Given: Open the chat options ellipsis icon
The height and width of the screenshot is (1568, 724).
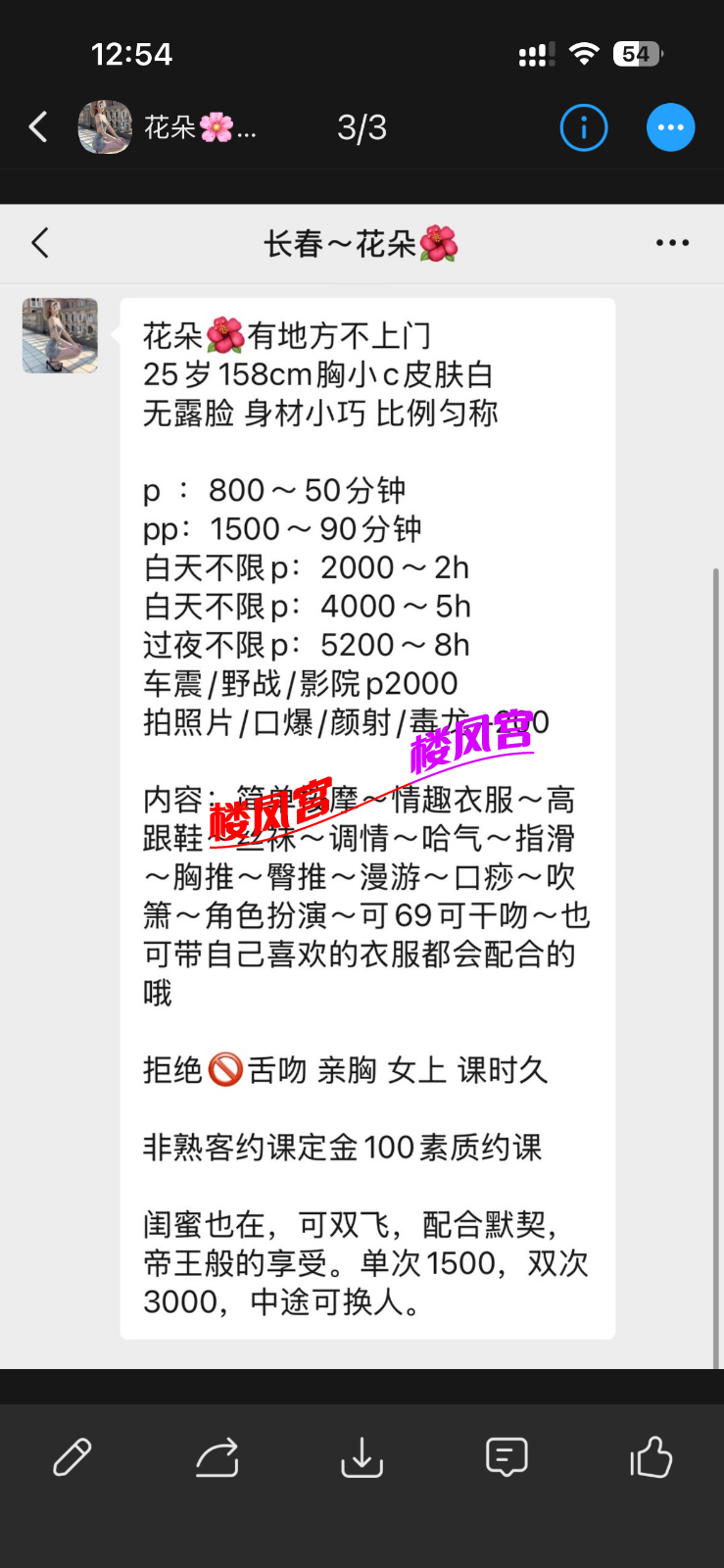Looking at the screenshot, I should point(672,242).
